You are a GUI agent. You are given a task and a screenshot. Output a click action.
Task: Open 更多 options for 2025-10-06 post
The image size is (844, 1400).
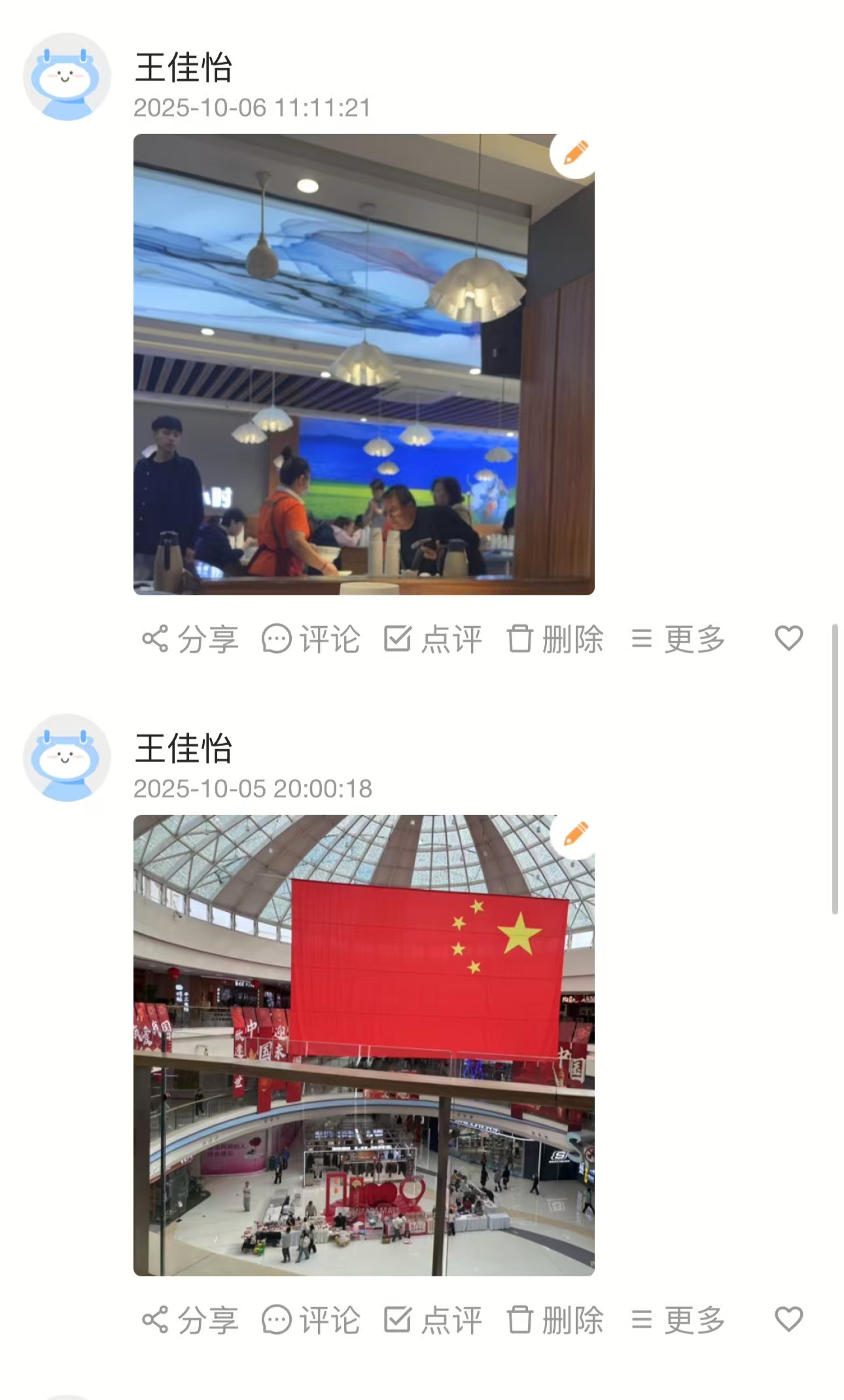[x=678, y=639]
